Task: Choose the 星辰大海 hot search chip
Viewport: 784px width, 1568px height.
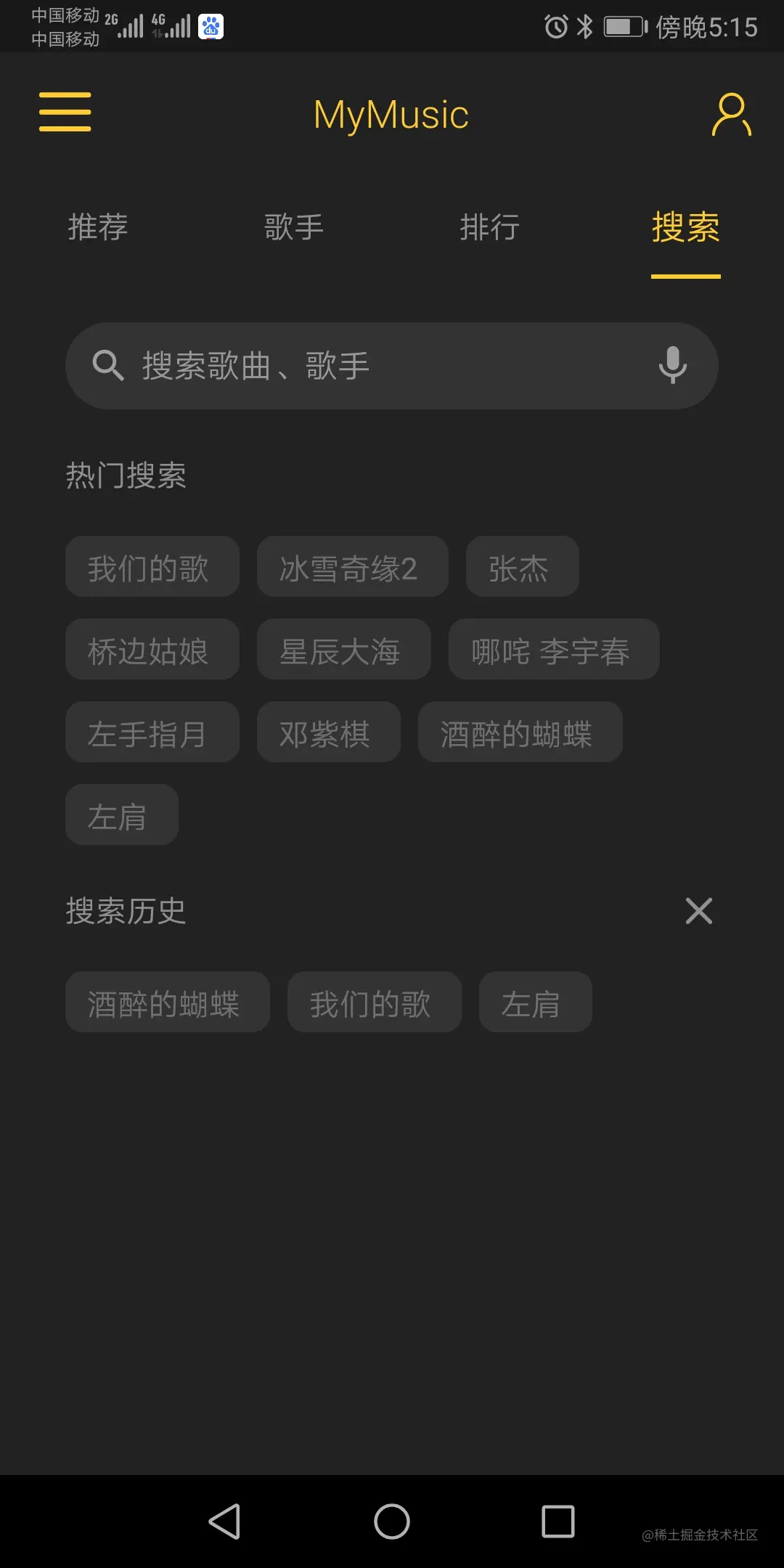Action: pos(343,650)
